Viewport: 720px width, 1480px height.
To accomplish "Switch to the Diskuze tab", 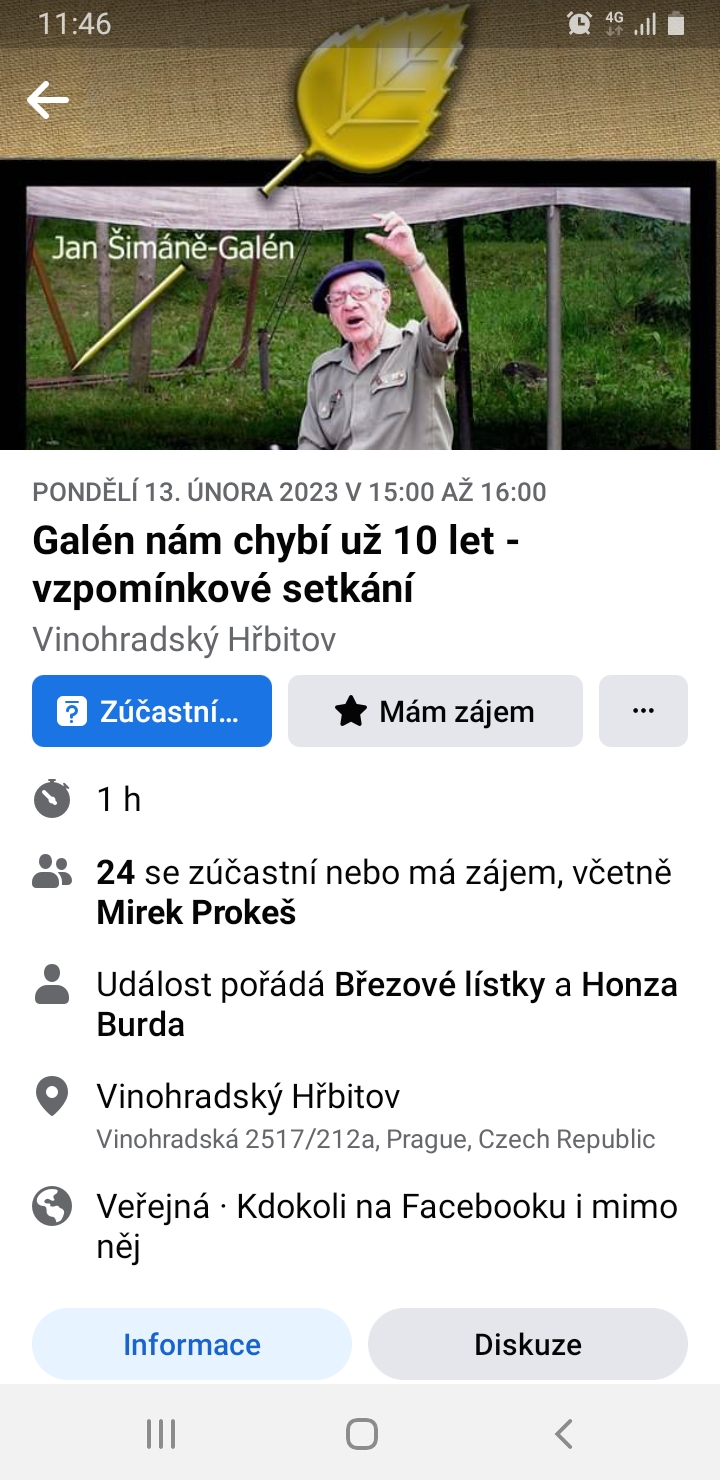I will pos(528,1344).
